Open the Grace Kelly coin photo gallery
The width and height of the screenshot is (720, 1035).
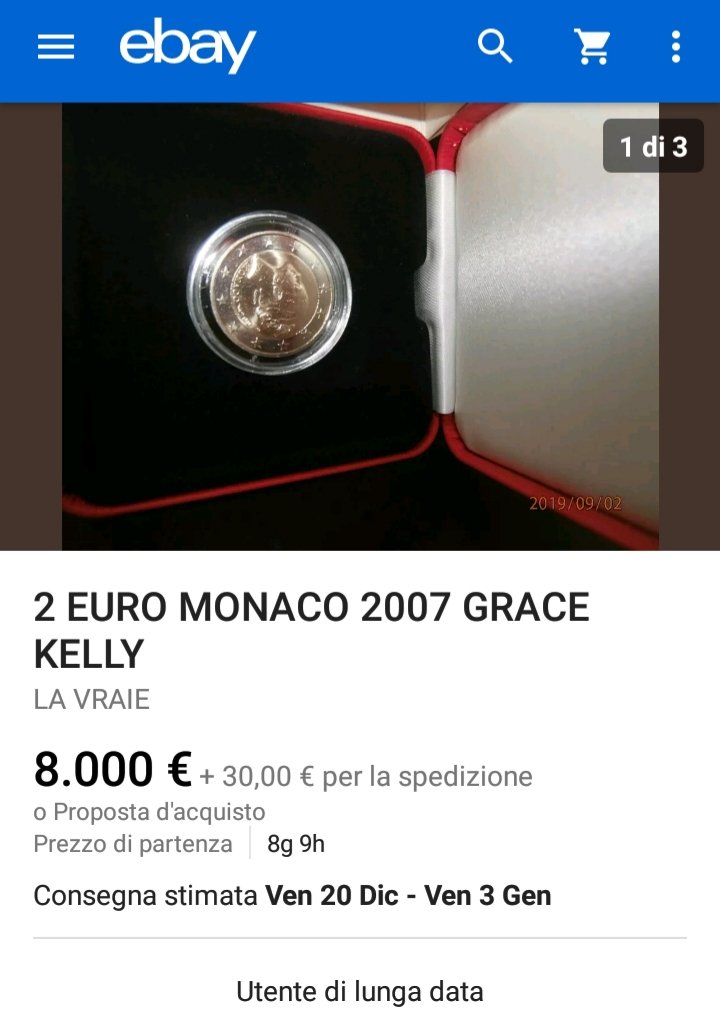pyautogui.click(x=360, y=325)
